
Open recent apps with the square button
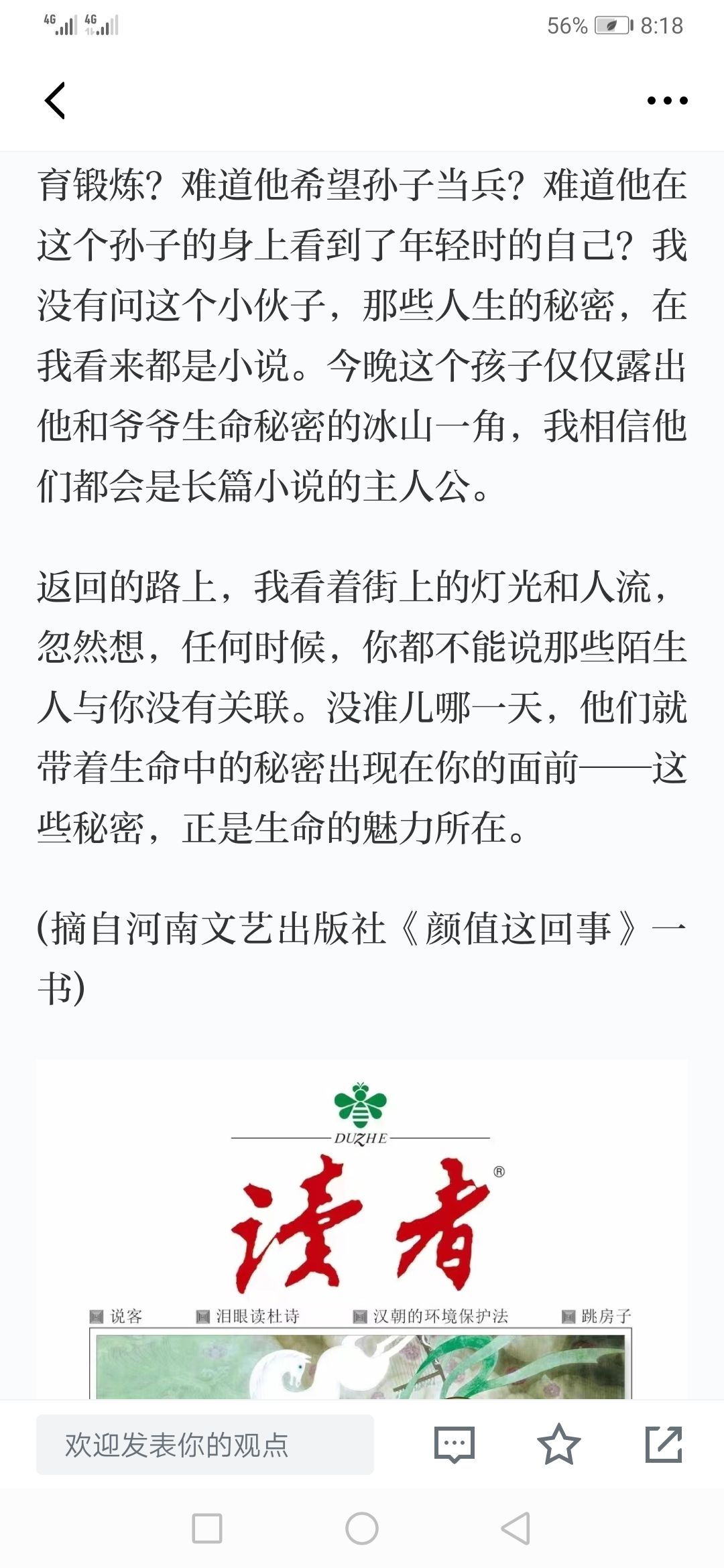point(207,1528)
